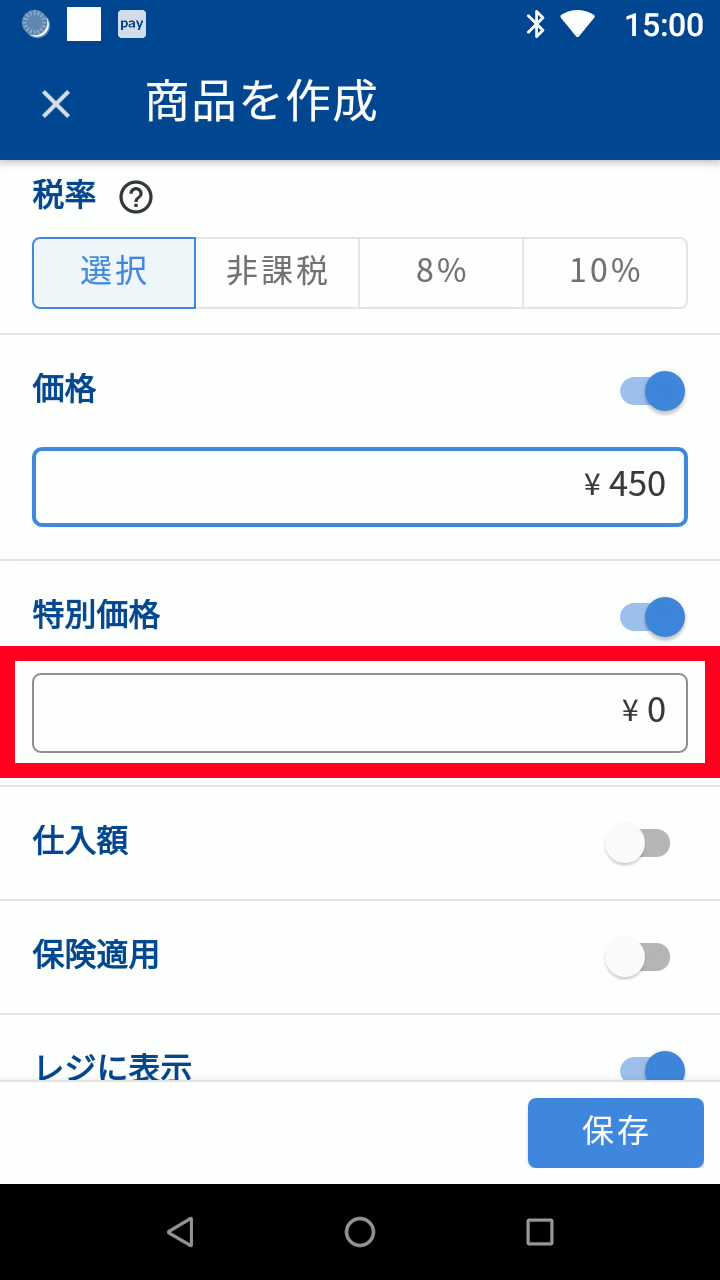The height and width of the screenshot is (1280, 720).
Task: Close the 商品を作成 screen
Action: point(56,104)
